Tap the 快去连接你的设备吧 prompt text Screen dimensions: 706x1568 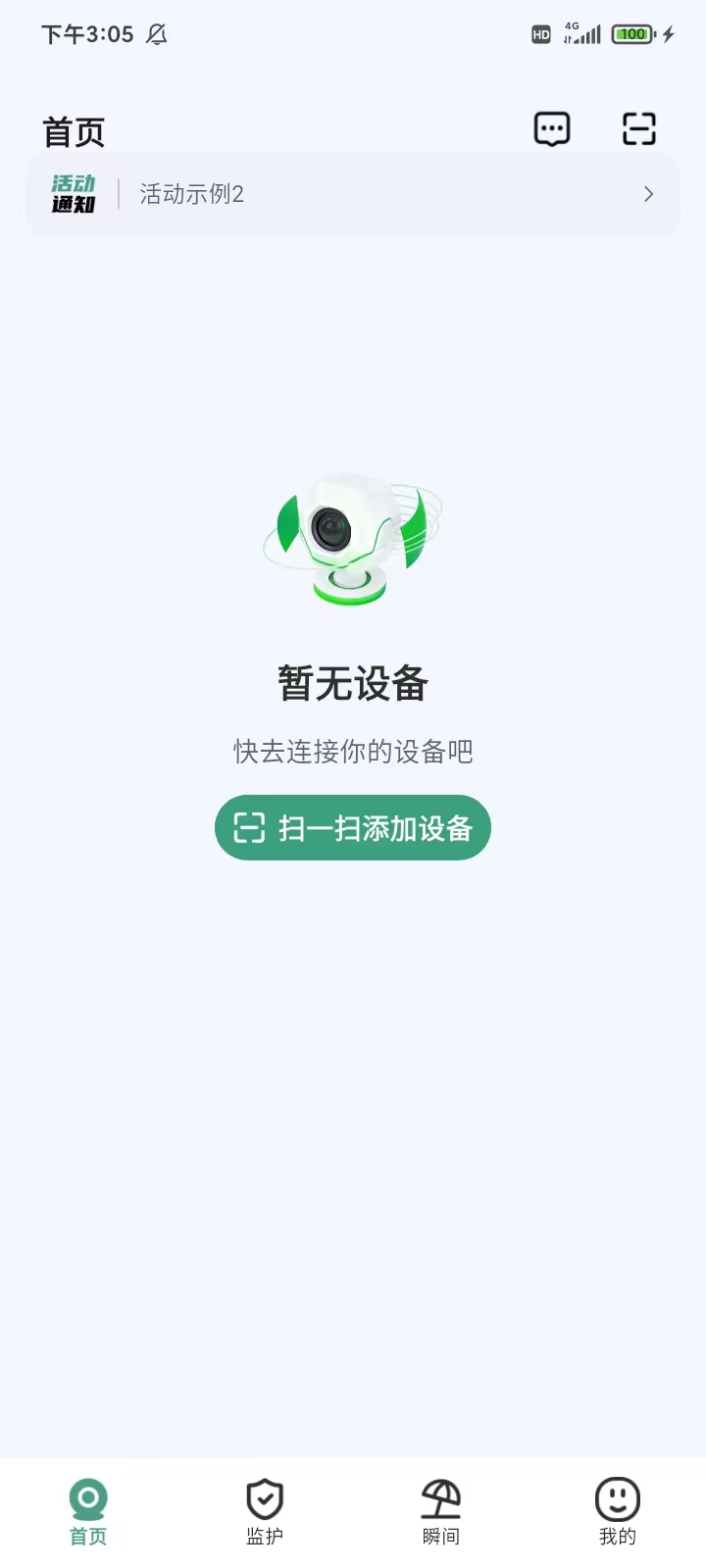click(353, 751)
